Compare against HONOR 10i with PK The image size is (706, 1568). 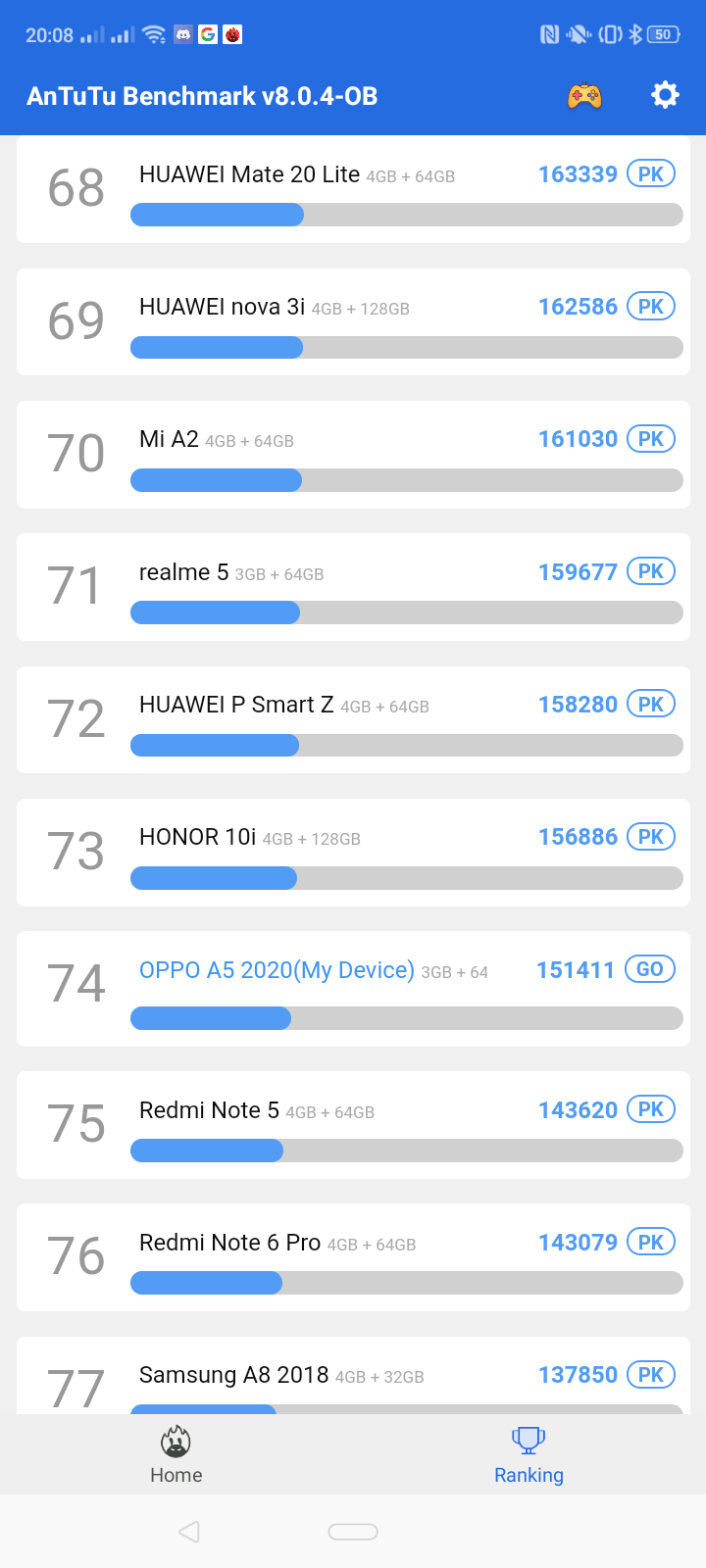click(651, 837)
